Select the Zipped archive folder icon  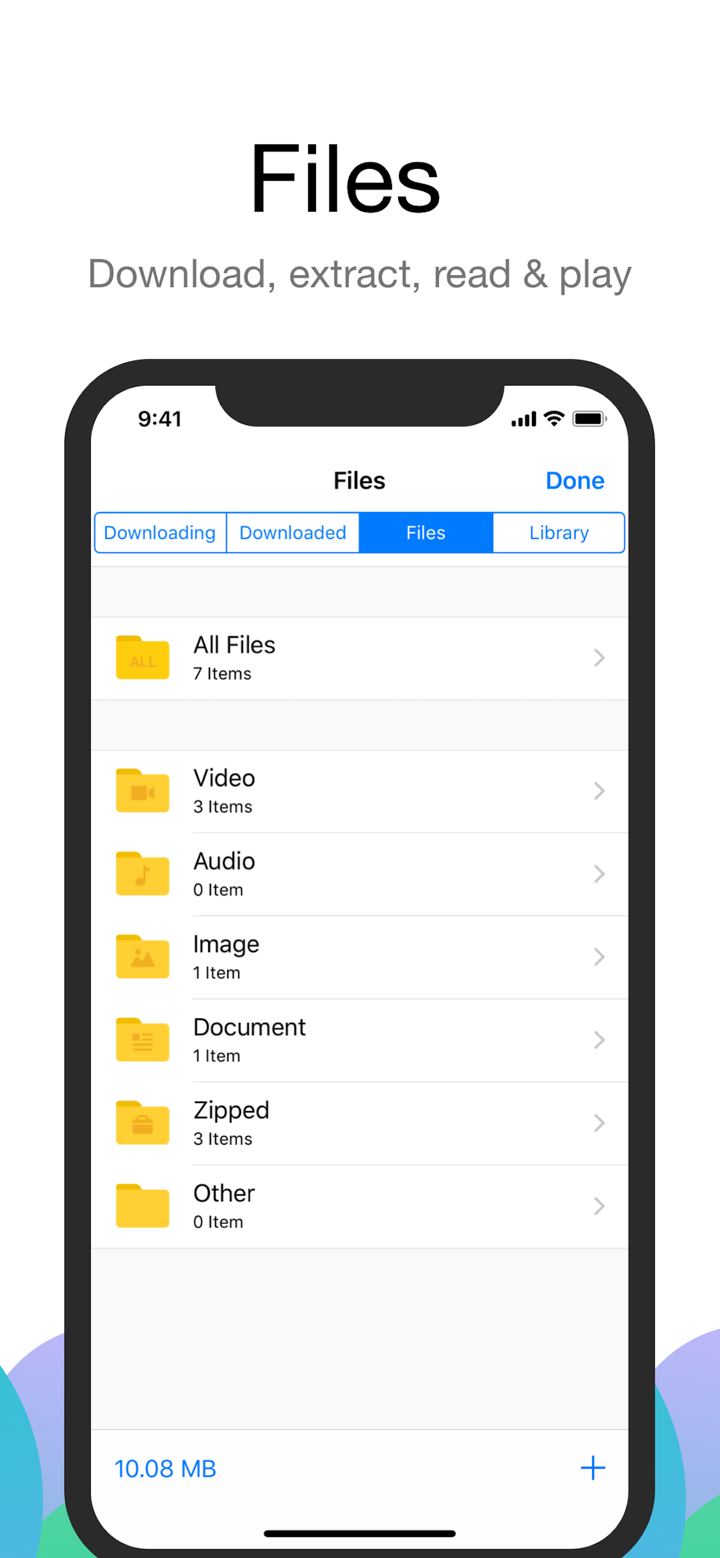[x=142, y=1123]
